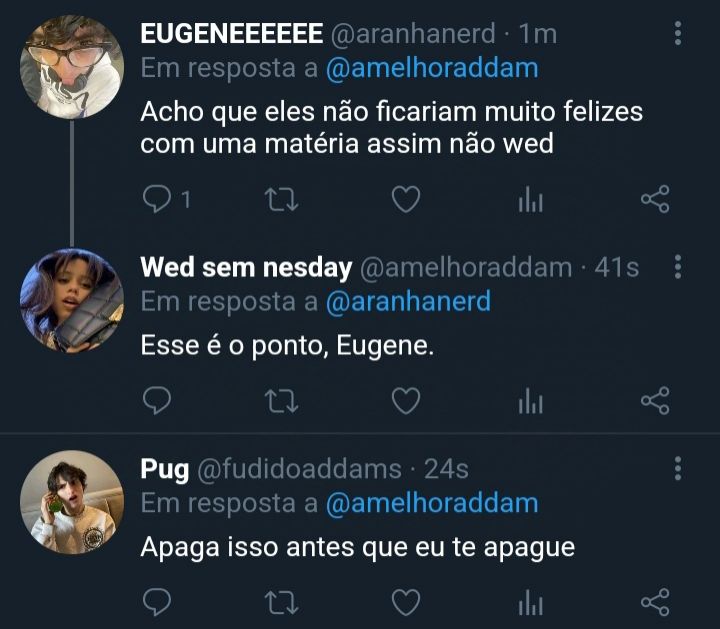Viewport: 720px width, 629px height.
Task: Open @amelhoraddam mention in EUGENEEEEEE's tweet
Action: pyautogui.click(x=432, y=68)
